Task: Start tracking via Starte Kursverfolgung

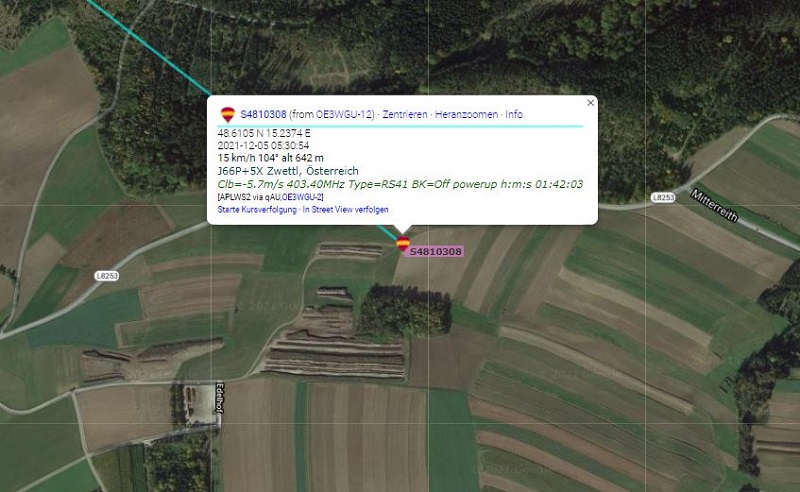Action: click(x=254, y=210)
